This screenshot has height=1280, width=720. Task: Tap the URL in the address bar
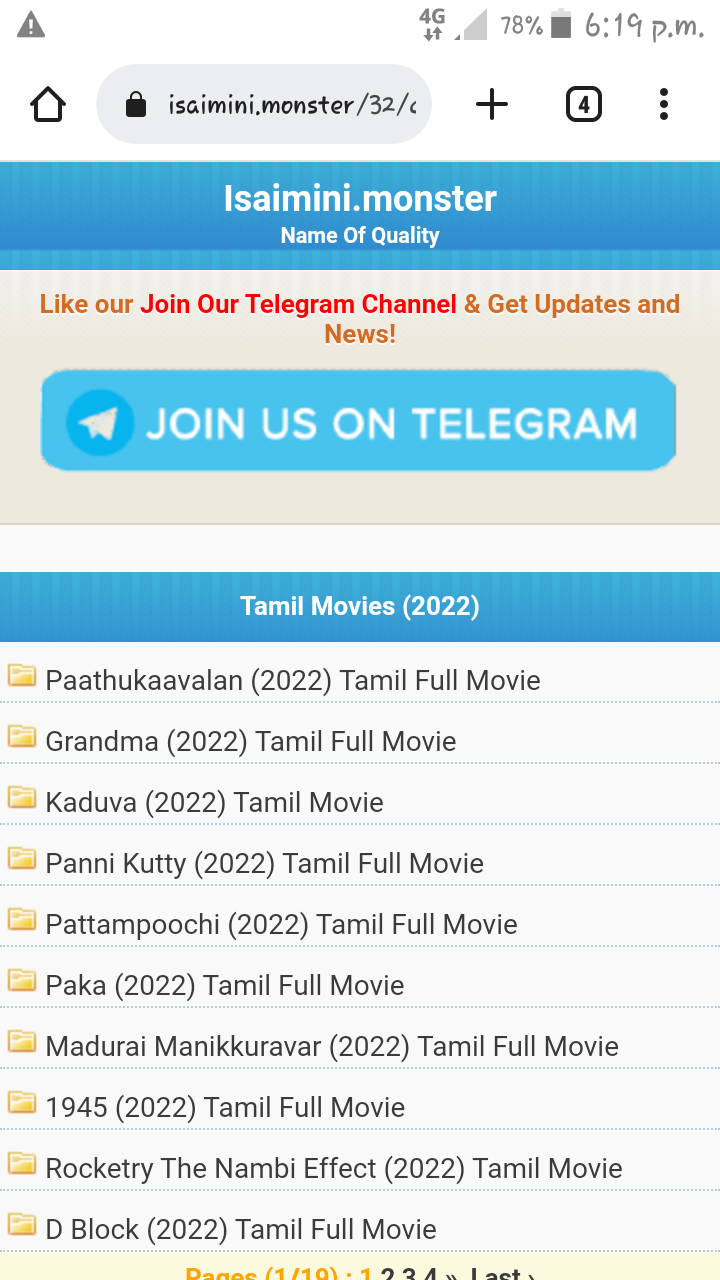tap(290, 102)
